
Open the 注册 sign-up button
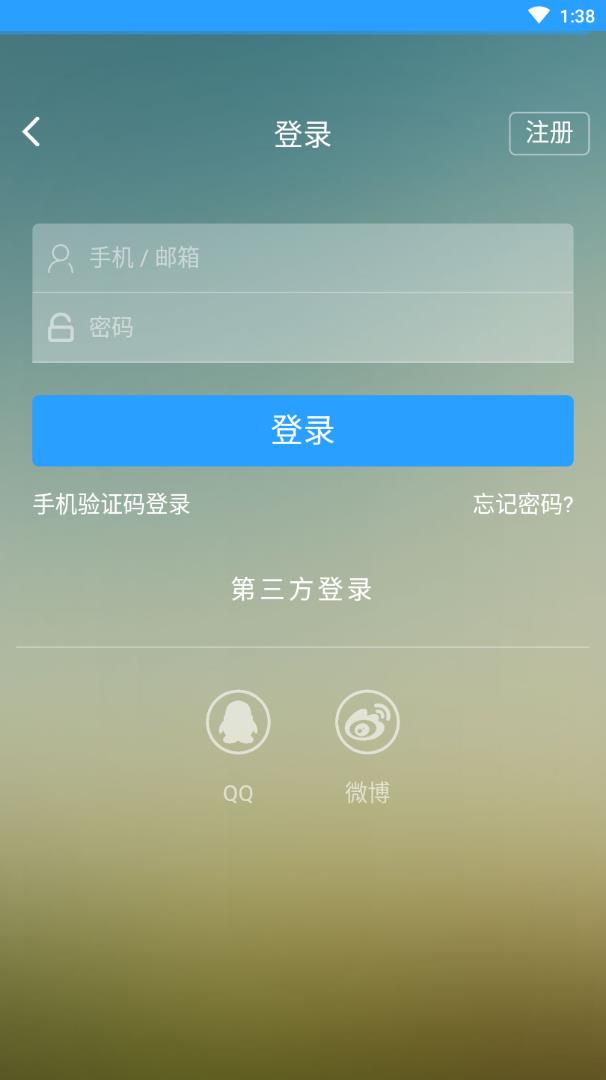tap(549, 133)
